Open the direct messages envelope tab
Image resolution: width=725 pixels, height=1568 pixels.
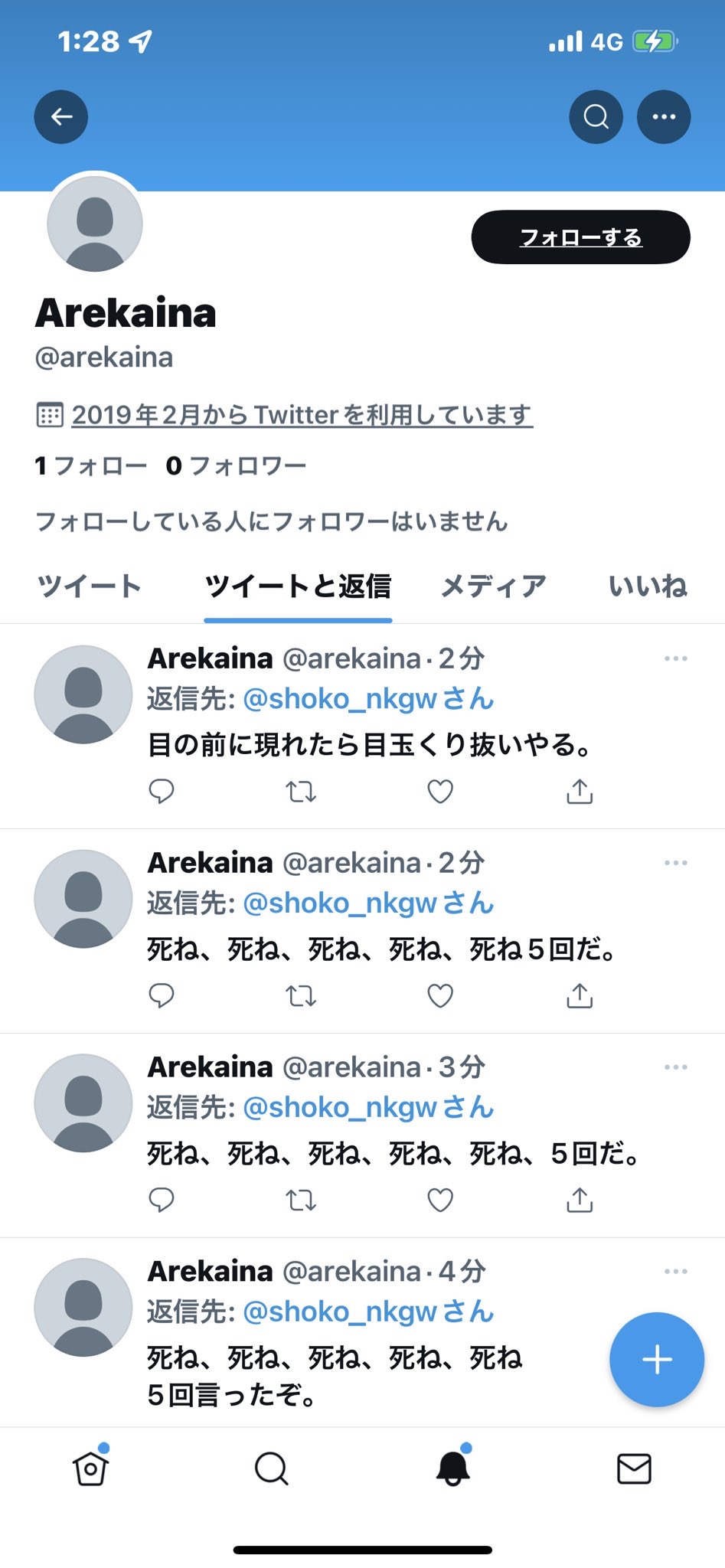pyautogui.click(x=634, y=1468)
